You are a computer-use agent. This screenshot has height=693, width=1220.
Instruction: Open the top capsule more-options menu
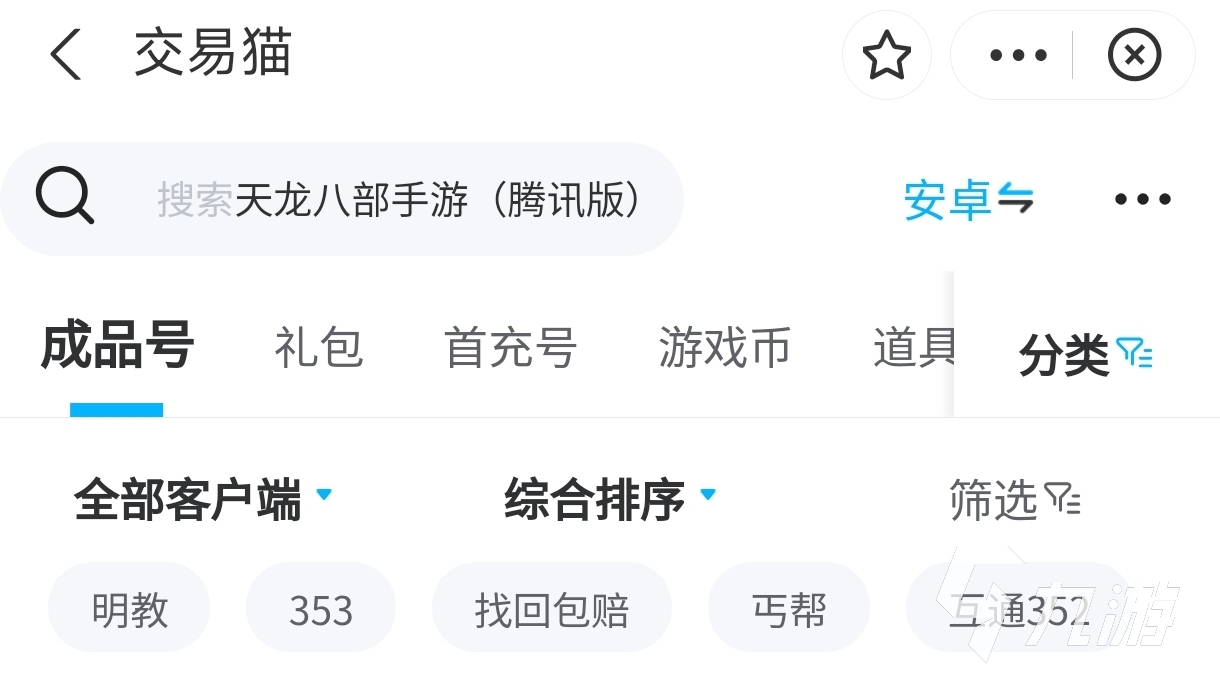(x=1018, y=55)
